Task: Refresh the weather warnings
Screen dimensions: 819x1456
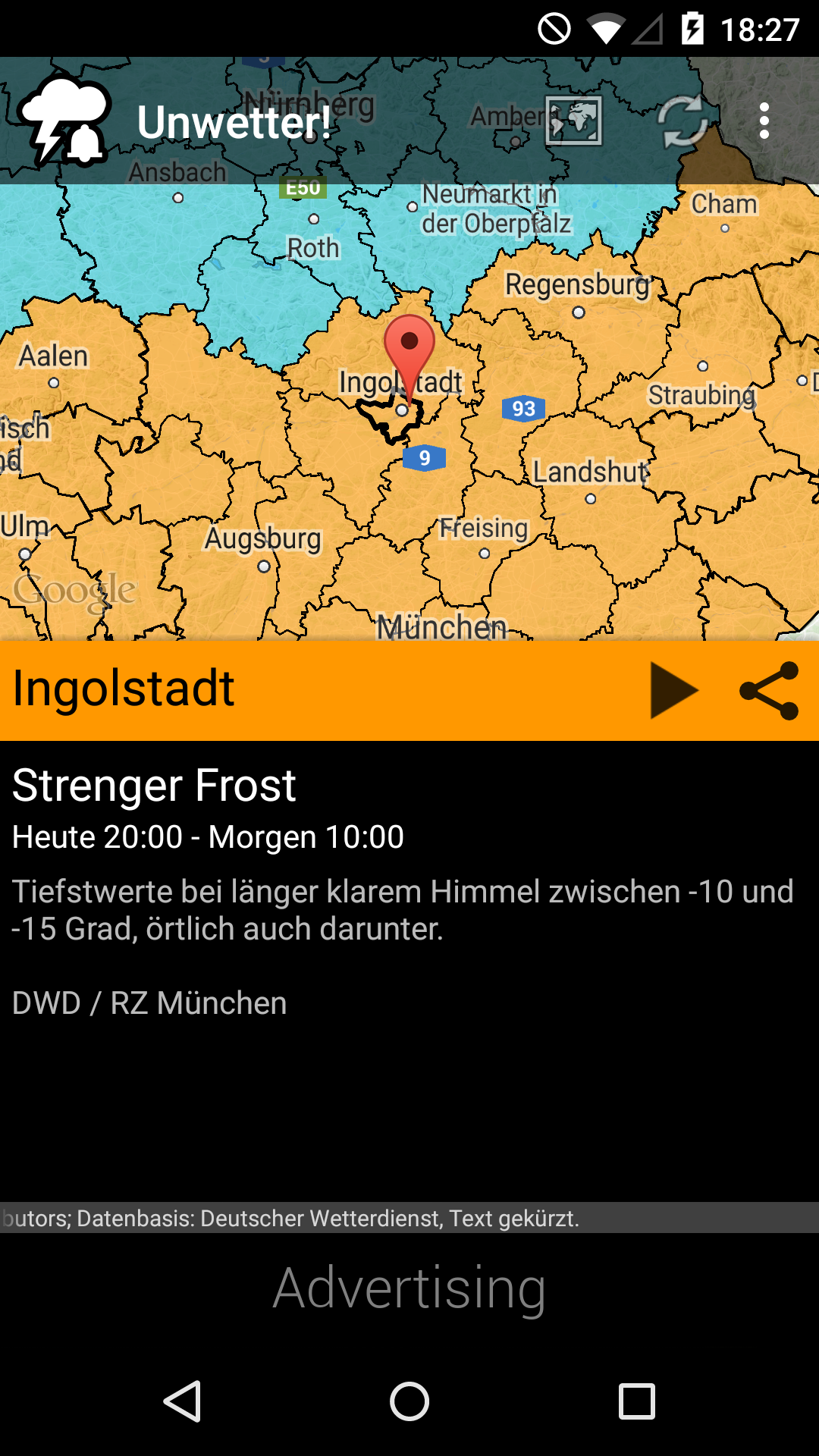Action: (682, 121)
